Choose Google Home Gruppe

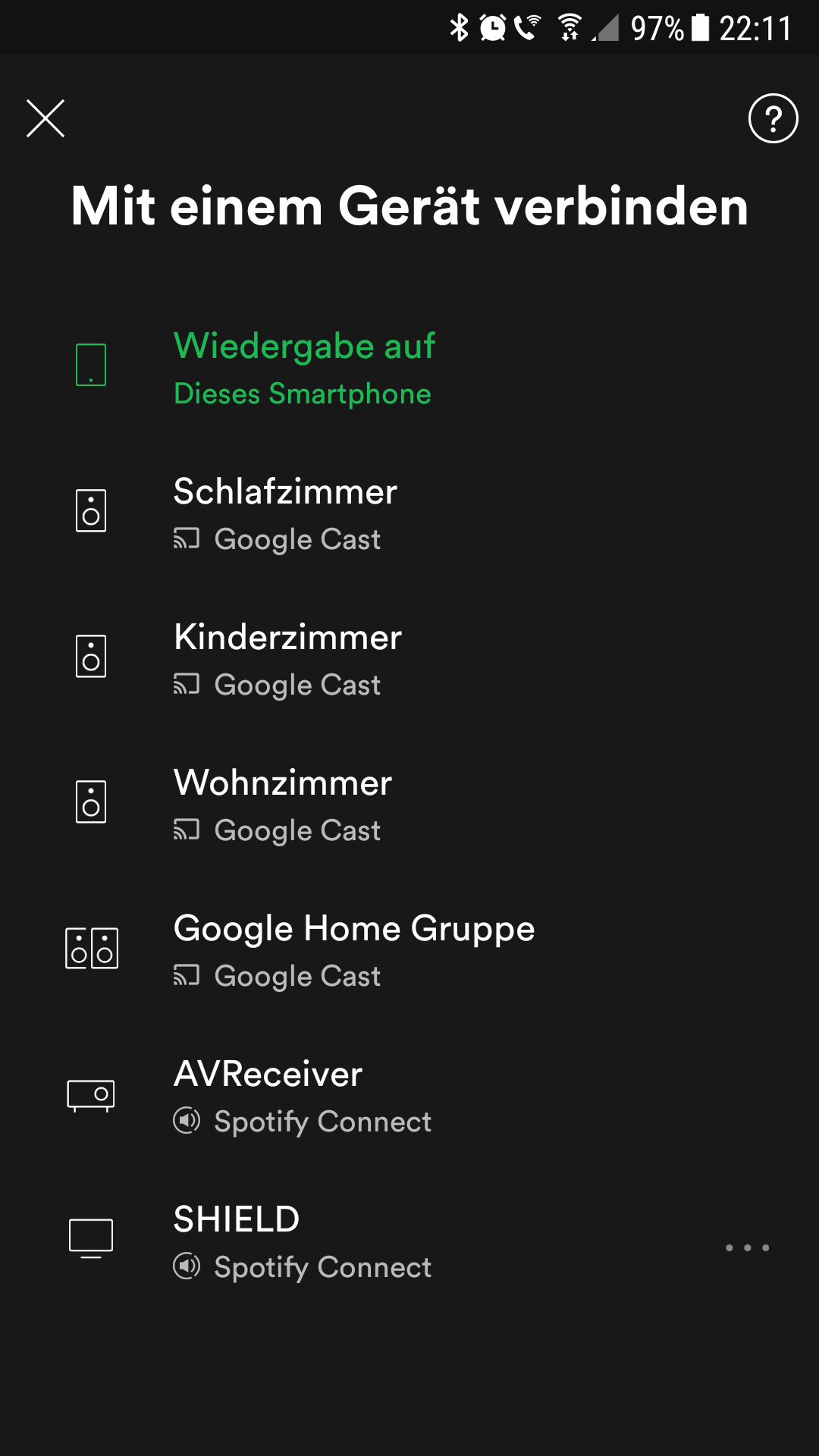click(x=353, y=950)
